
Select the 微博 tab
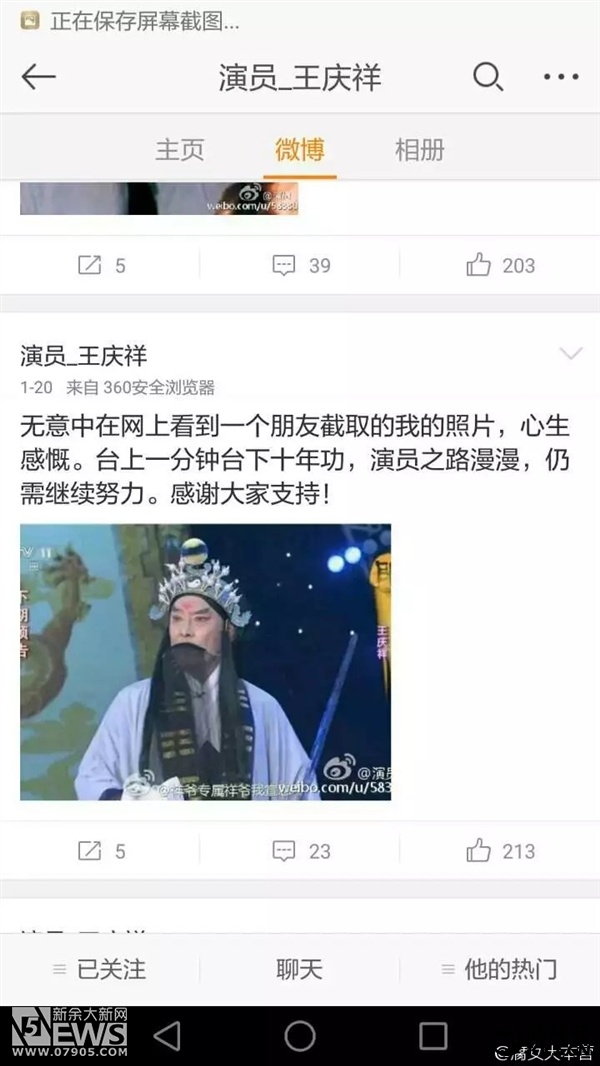coord(300,150)
